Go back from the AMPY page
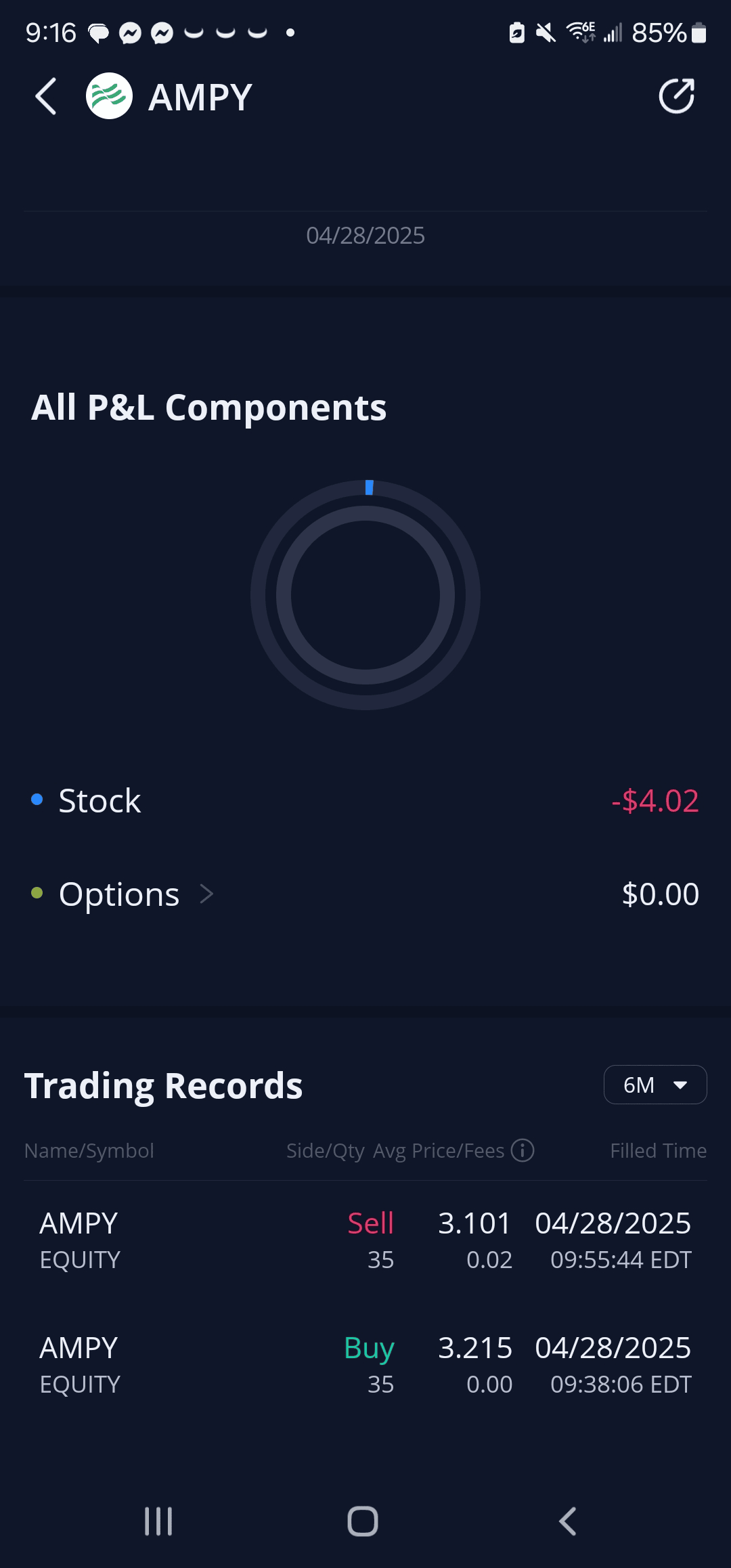 [x=46, y=97]
